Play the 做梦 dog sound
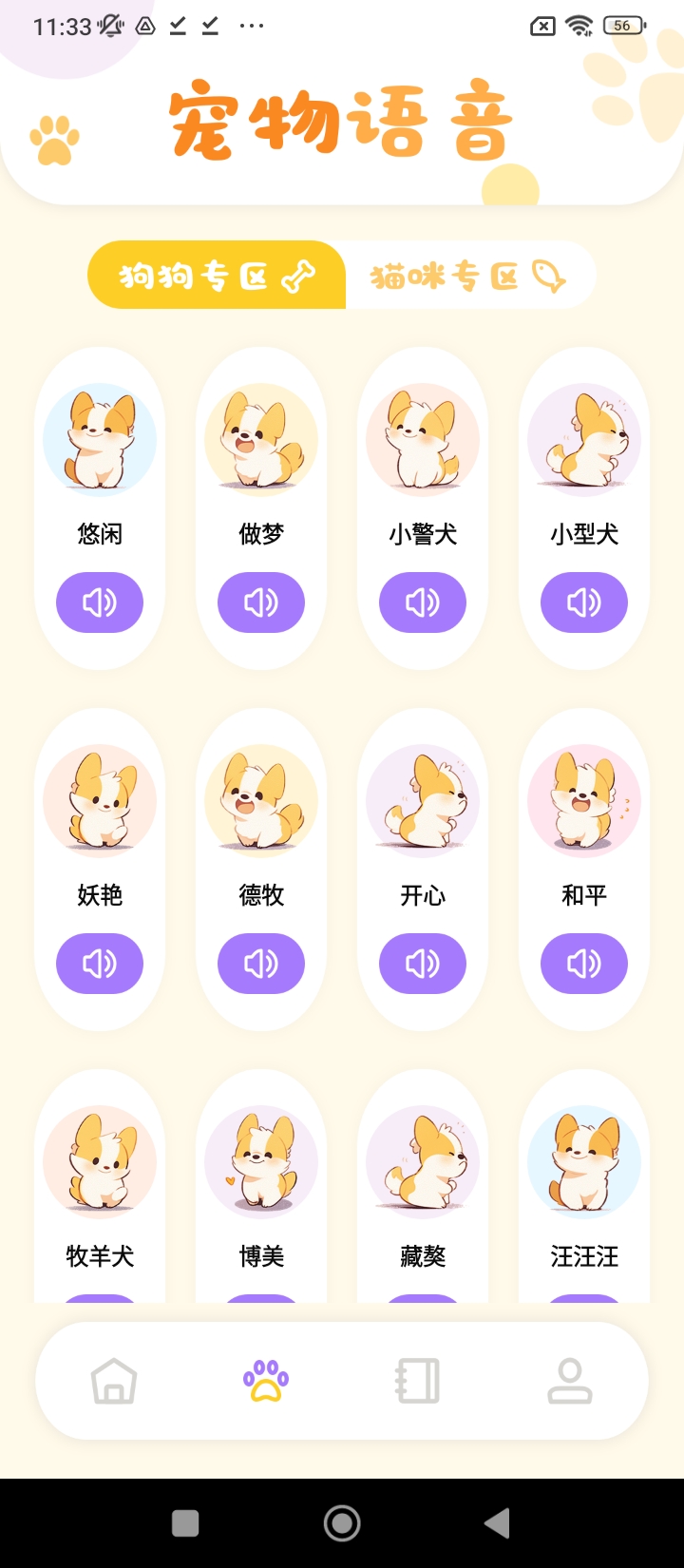This screenshot has width=684, height=1568. 261,602
